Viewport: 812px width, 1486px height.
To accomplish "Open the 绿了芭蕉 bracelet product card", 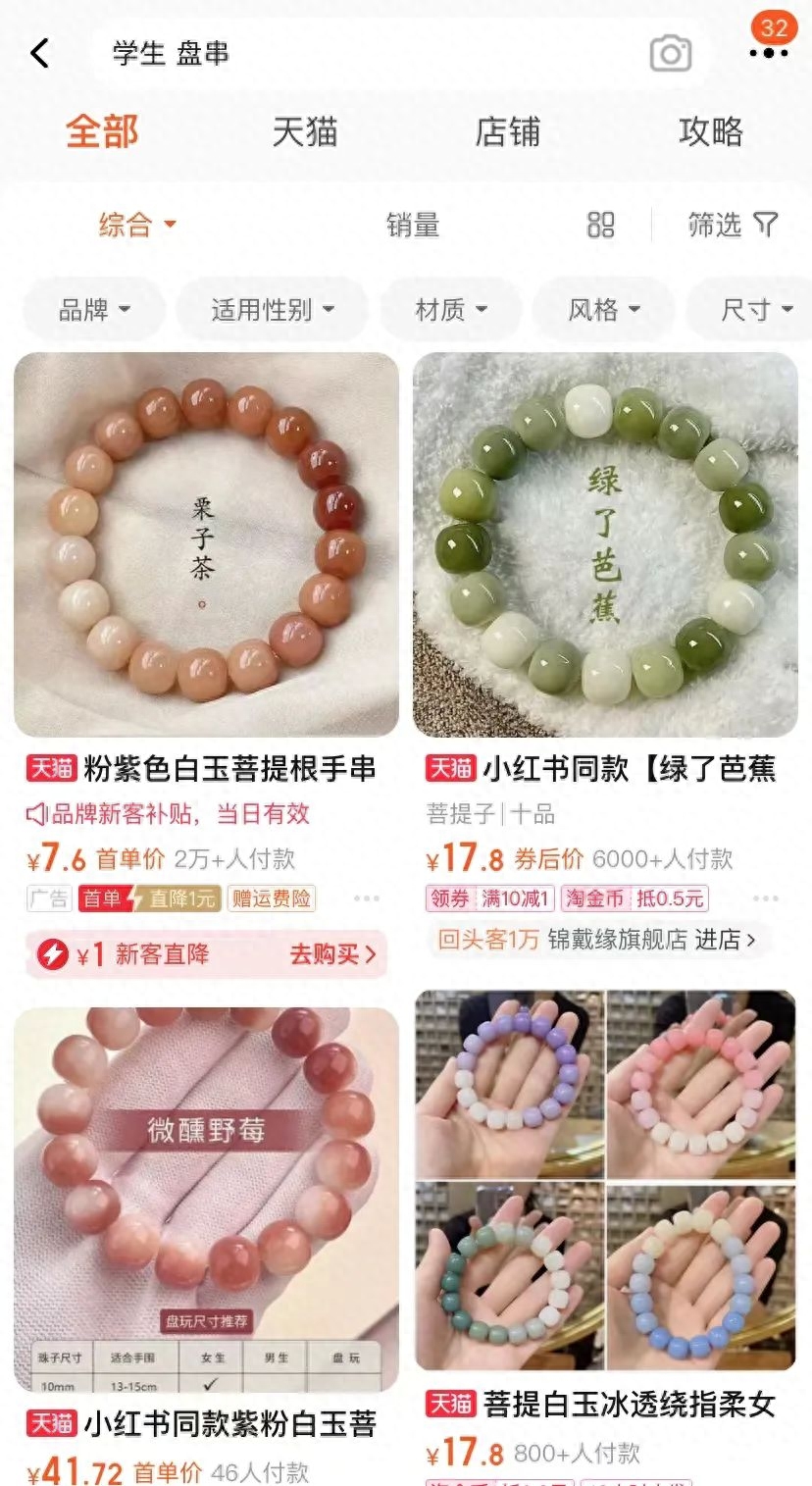I will tap(605, 544).
